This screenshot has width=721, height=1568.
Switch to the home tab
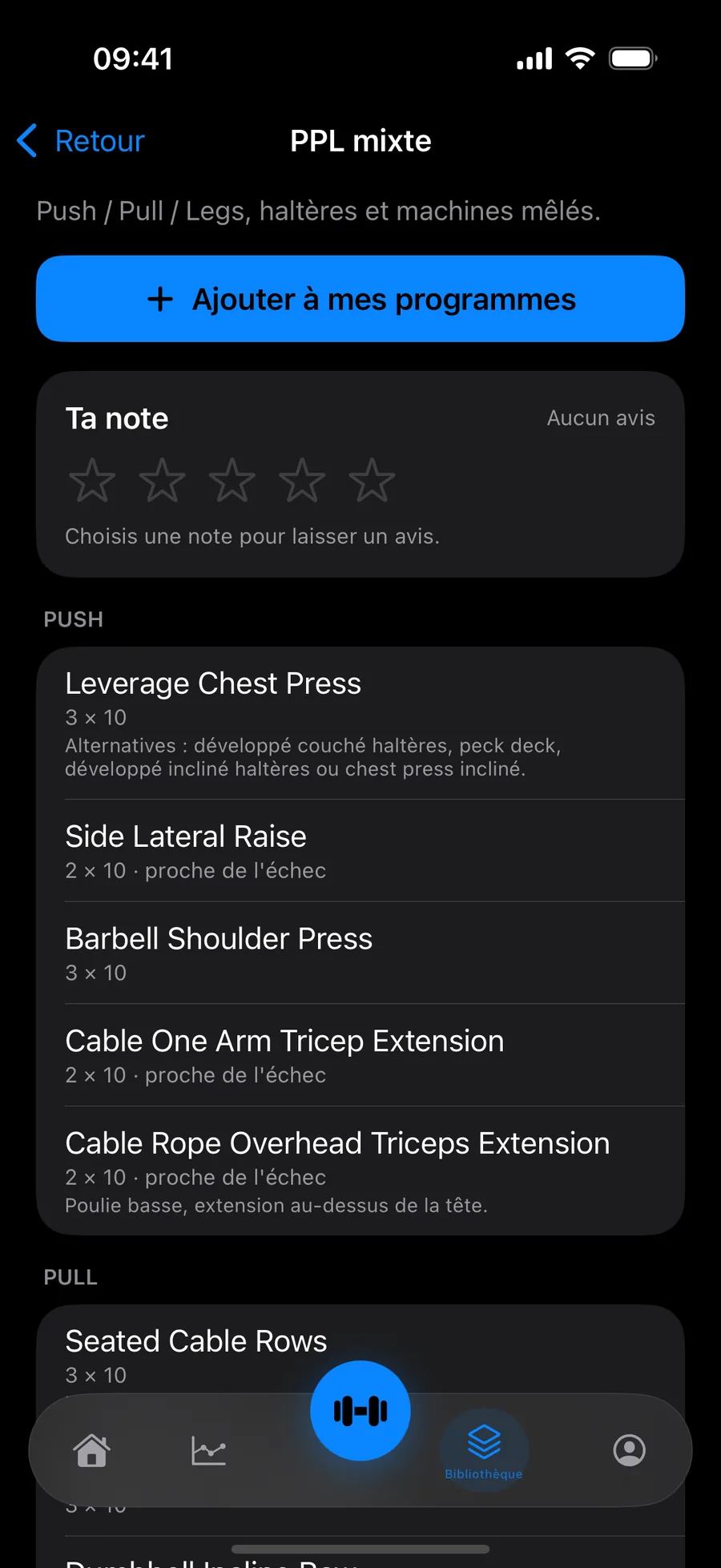[x=92, y=1450]
